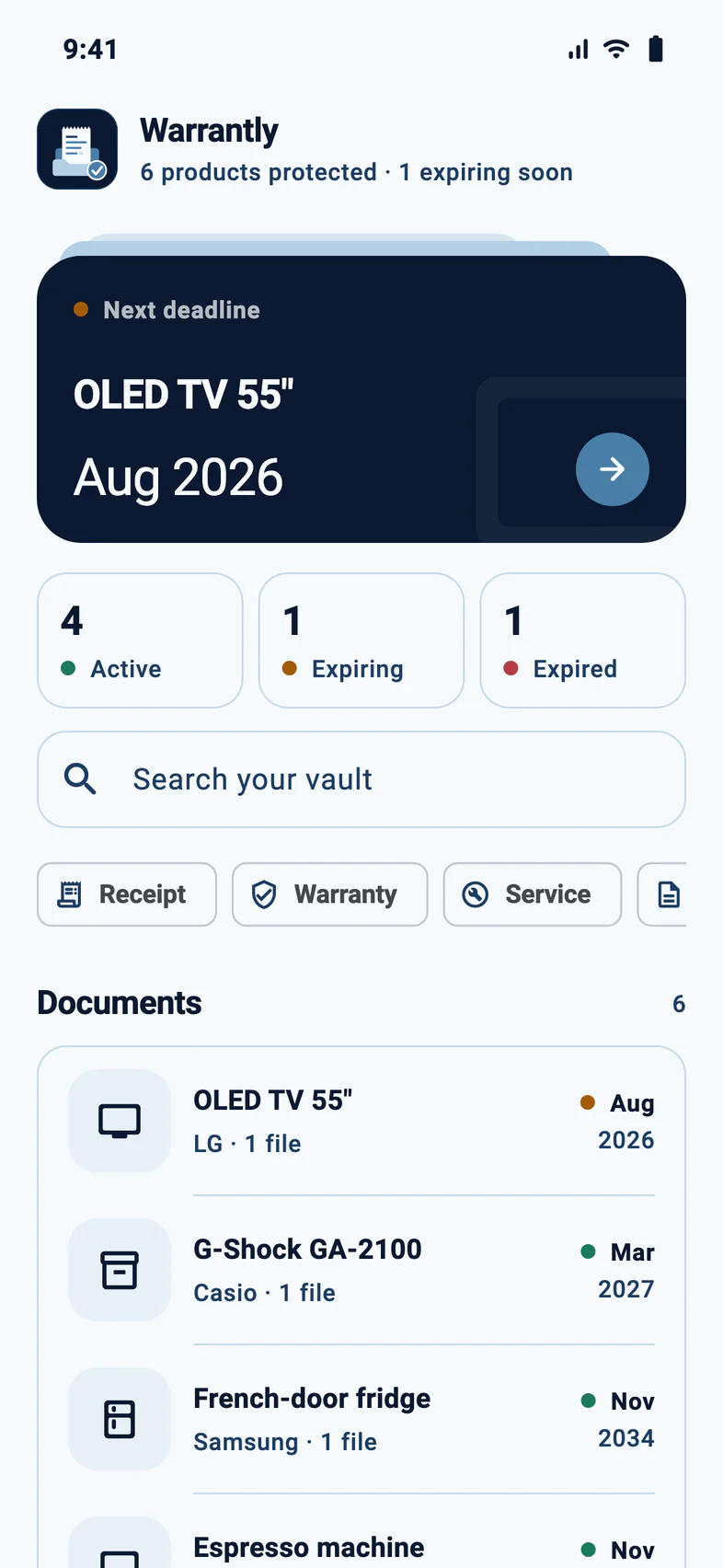Select the Receipt chip
The width and height of the screenshot is (723, 1568).
tap(127, 894)
